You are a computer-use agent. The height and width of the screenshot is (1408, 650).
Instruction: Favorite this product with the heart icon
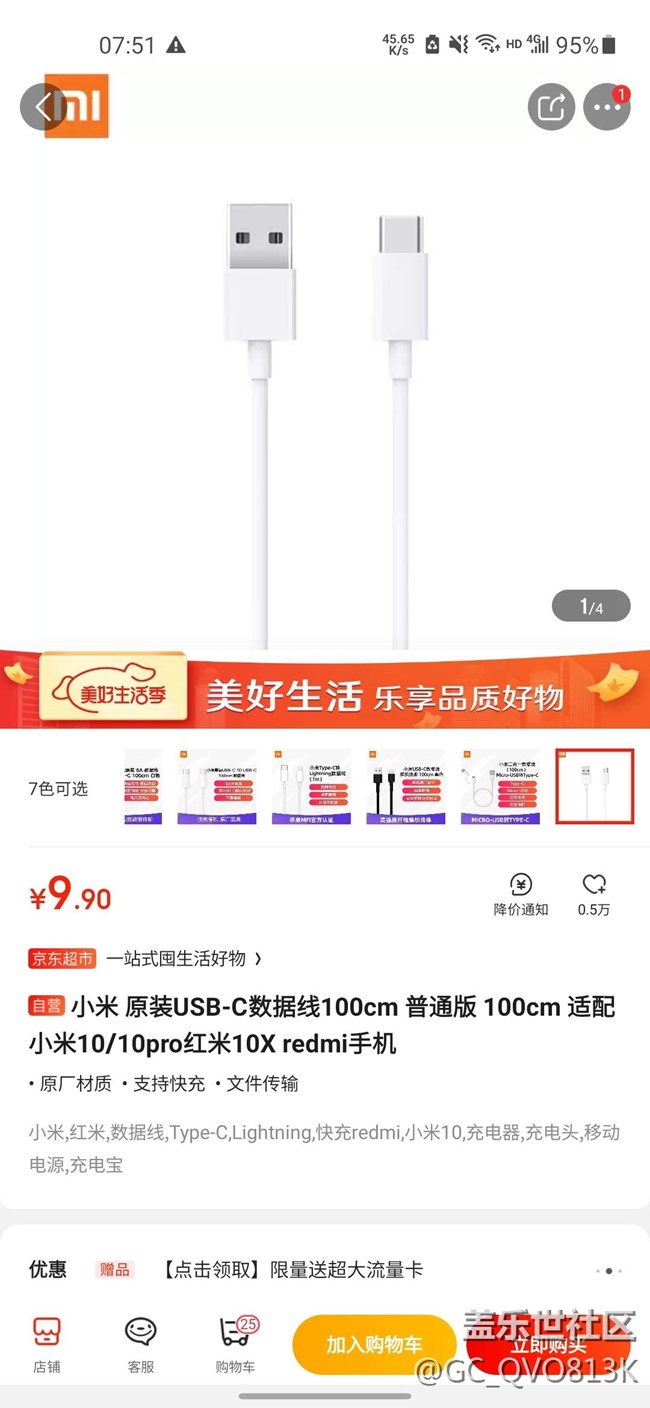click(594, 894)
